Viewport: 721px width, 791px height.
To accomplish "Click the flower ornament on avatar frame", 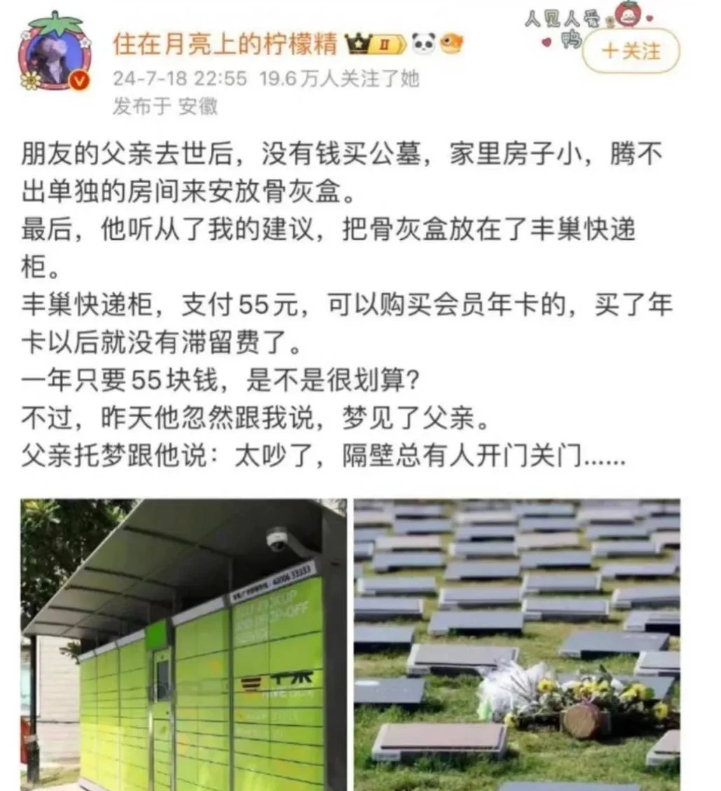I will [x=29, y=80].
